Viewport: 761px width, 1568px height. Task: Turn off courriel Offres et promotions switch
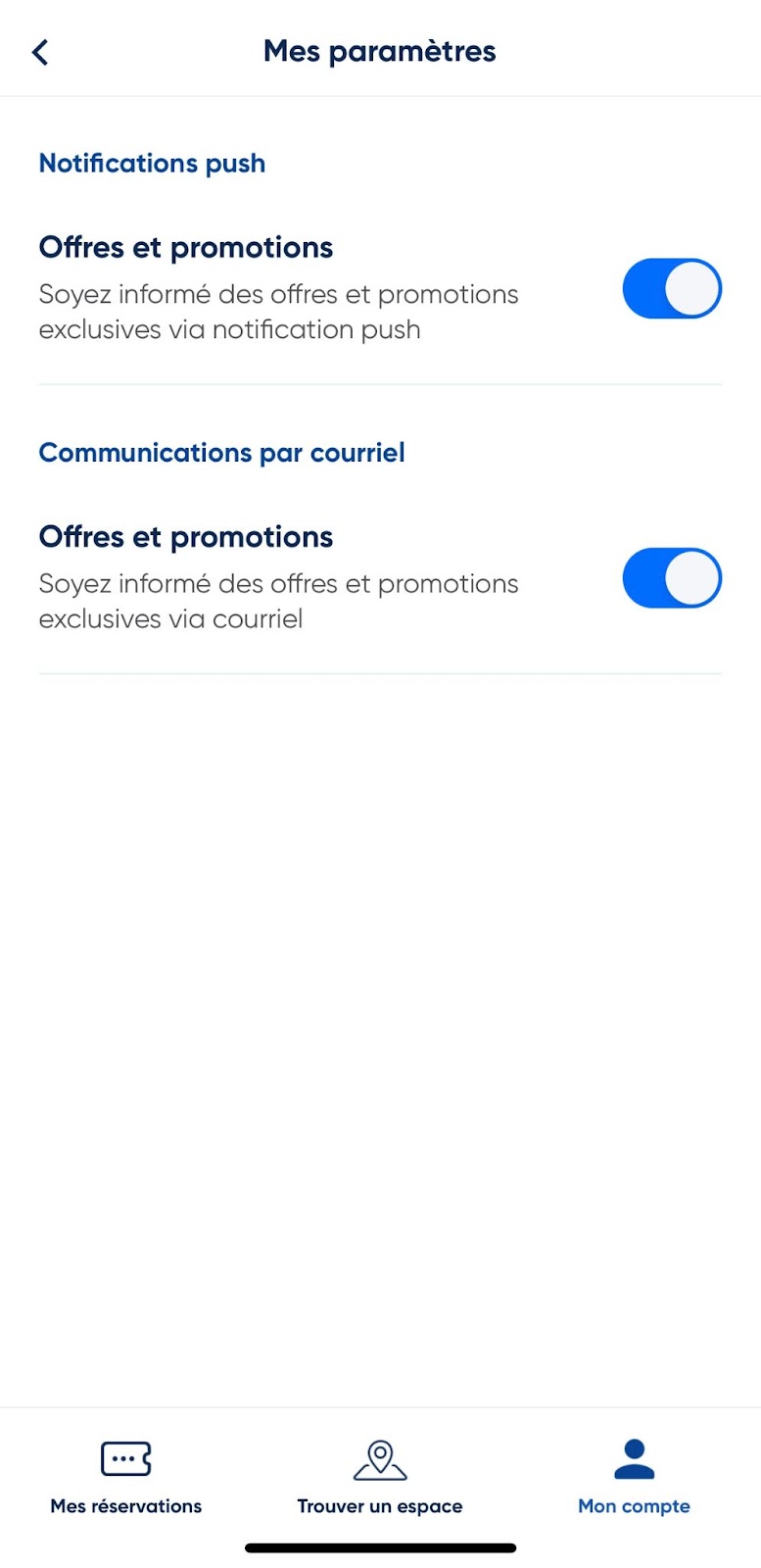pos(672,578)
